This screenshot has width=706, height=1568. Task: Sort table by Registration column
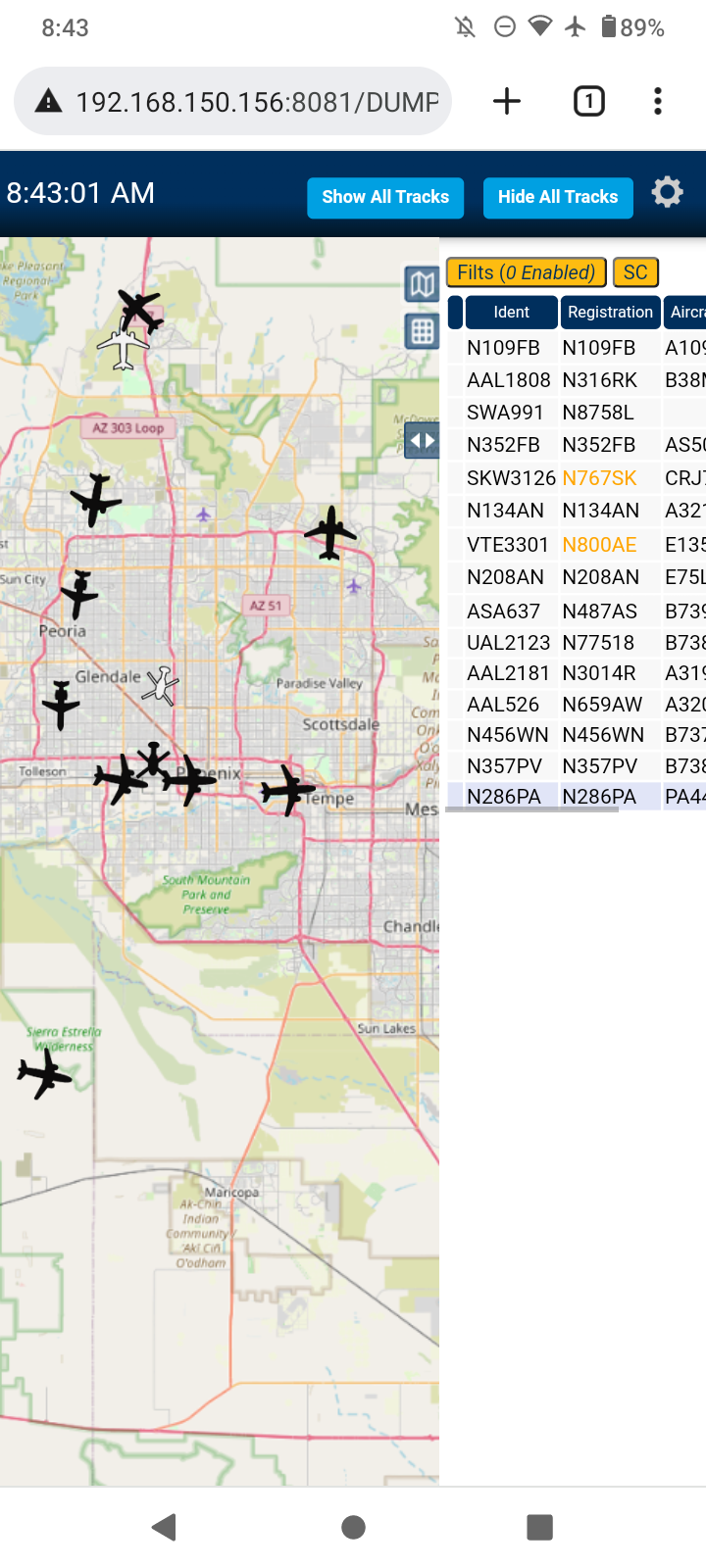(610, 312)
